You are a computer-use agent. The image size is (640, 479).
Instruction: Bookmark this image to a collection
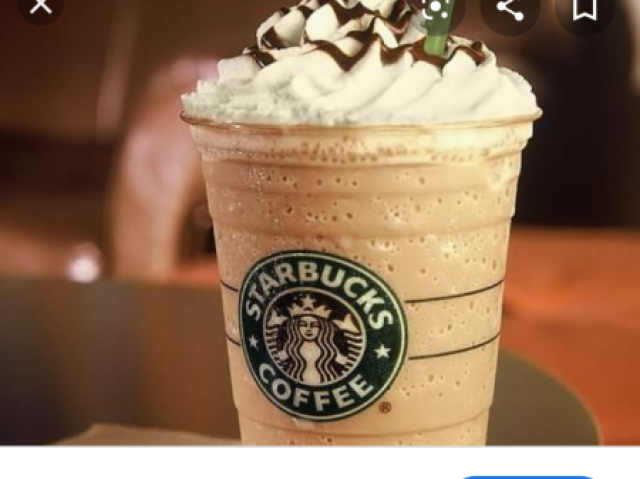[x=585, y=8]
